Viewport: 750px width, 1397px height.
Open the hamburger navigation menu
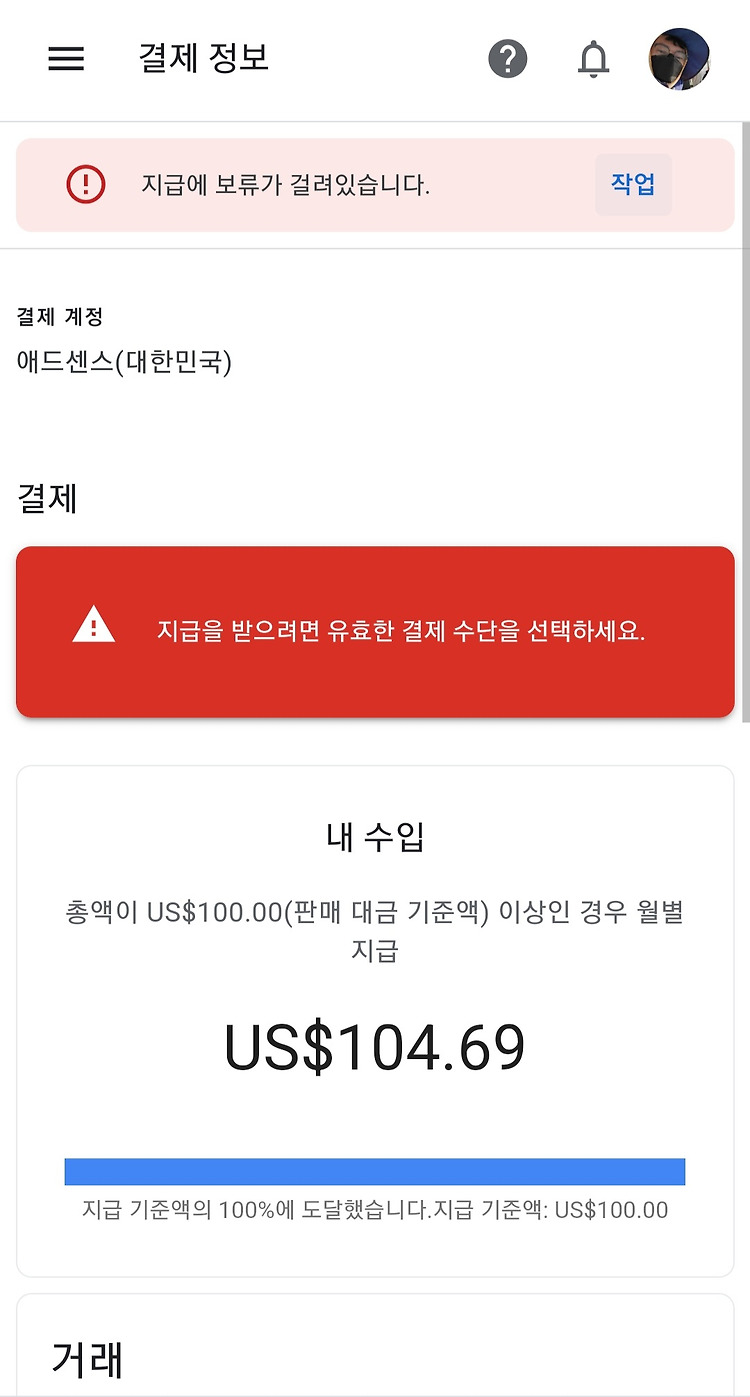point(66,59)
